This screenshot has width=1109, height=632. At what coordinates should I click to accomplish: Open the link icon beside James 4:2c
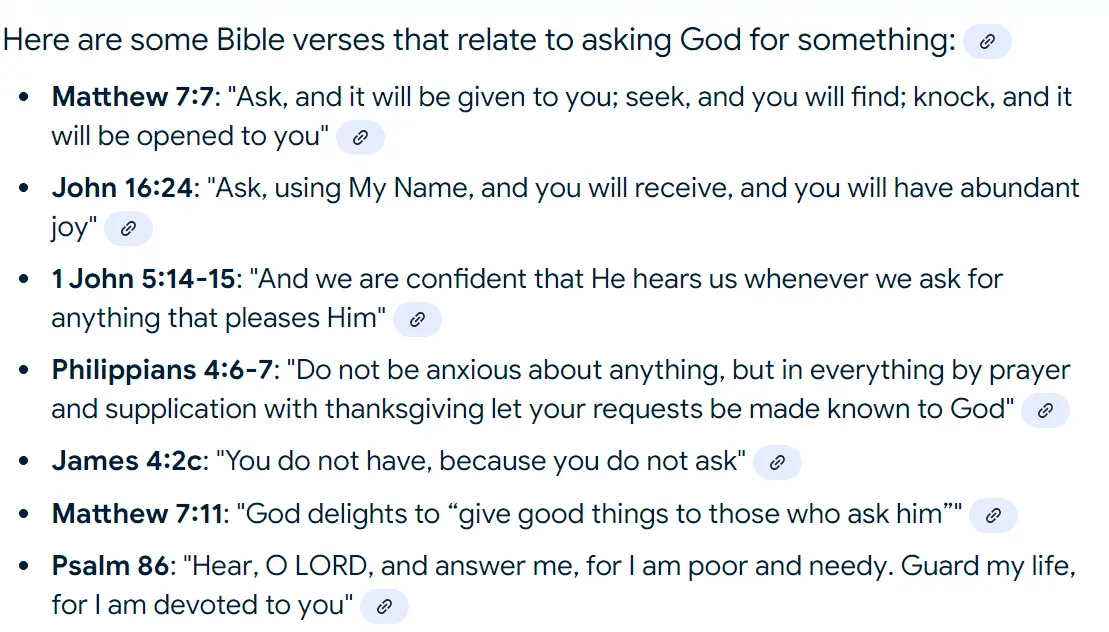point(777,462)
